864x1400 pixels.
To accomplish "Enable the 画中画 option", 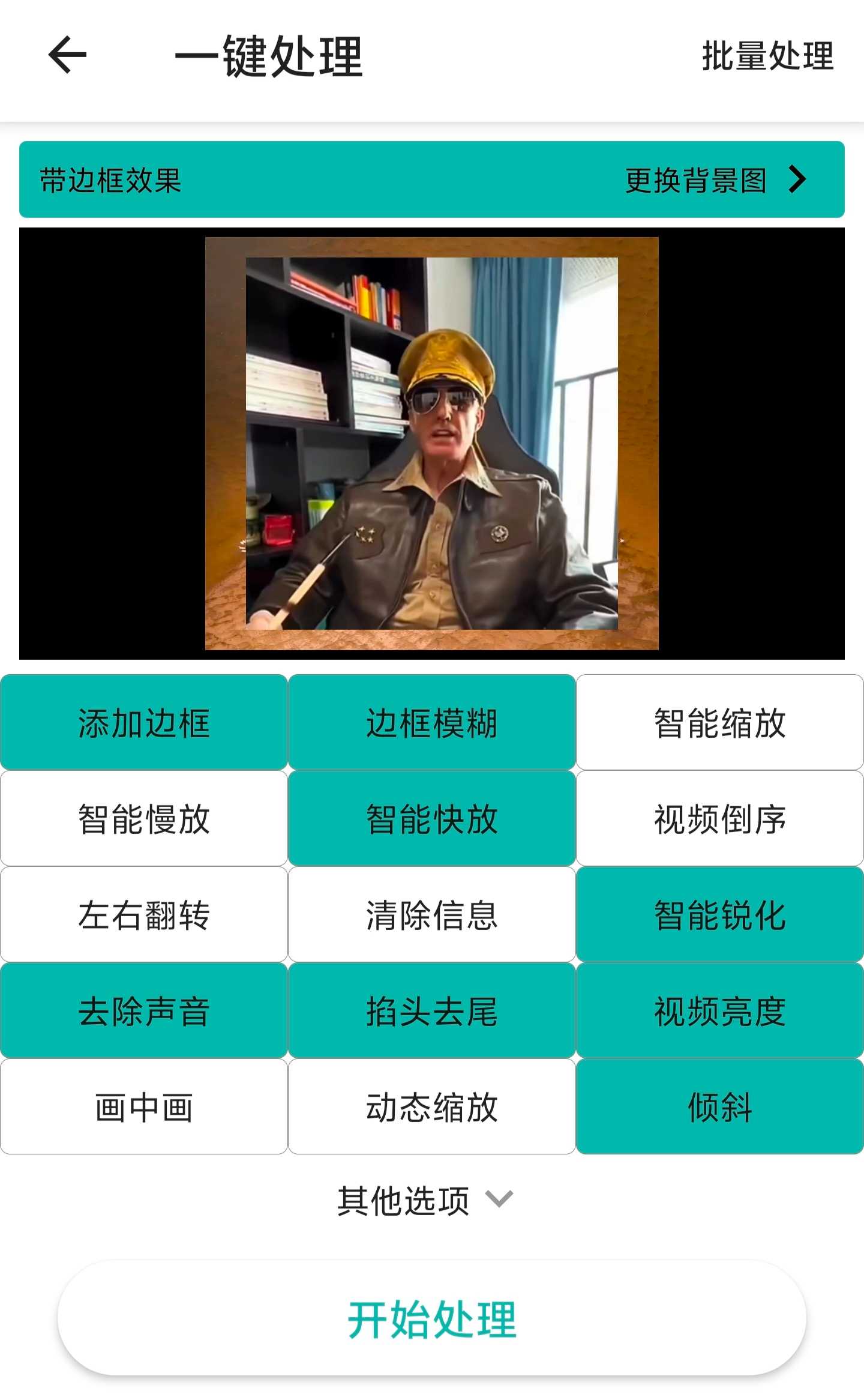I will coord(144,1106).
